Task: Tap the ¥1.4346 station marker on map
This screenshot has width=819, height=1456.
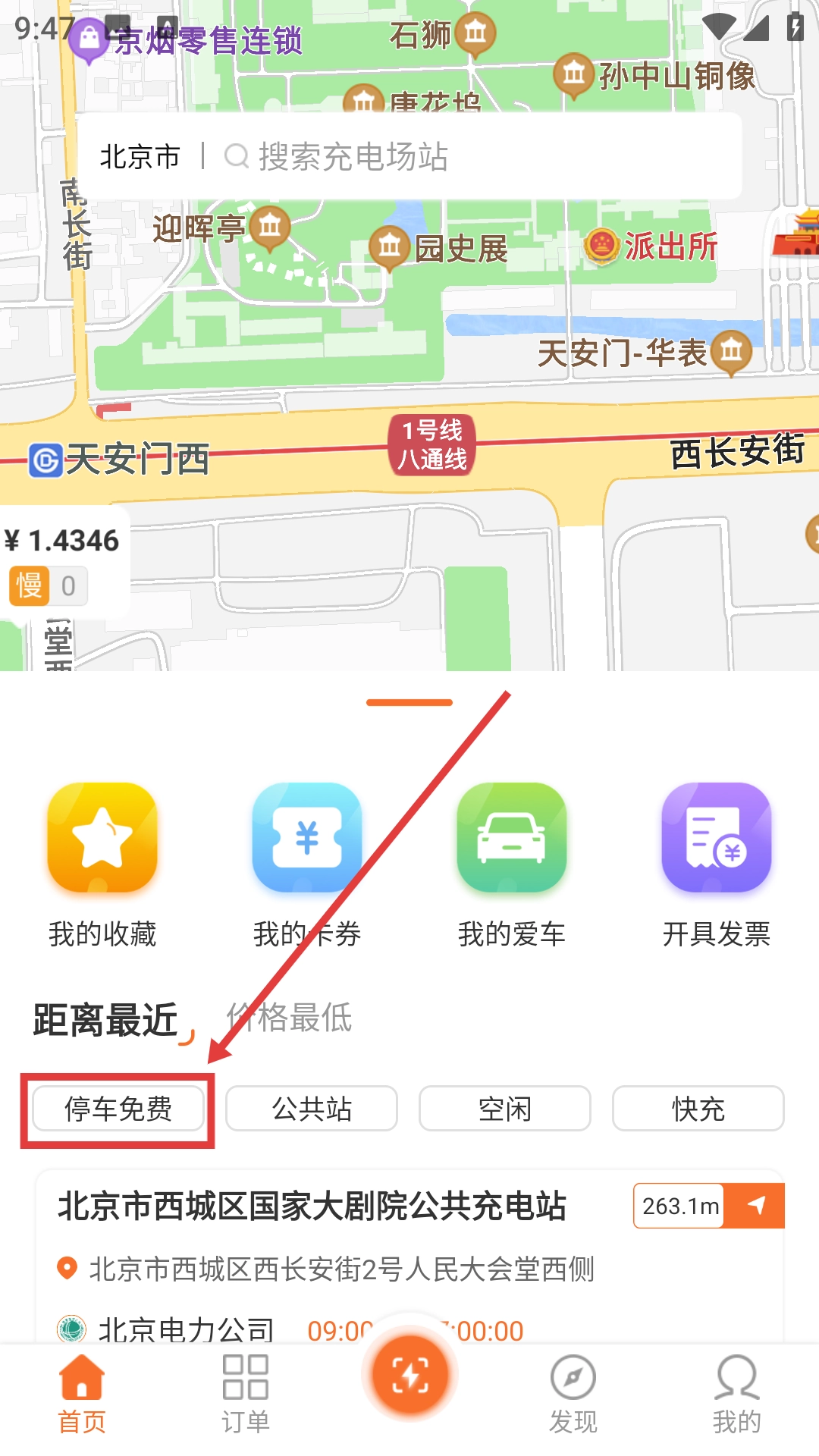Action: 62,563
